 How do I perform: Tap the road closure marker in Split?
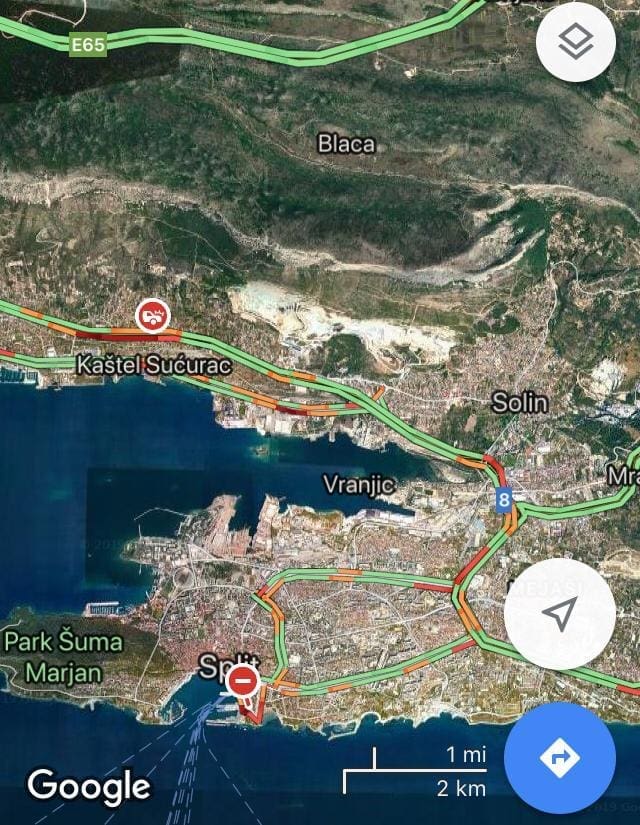243,682
